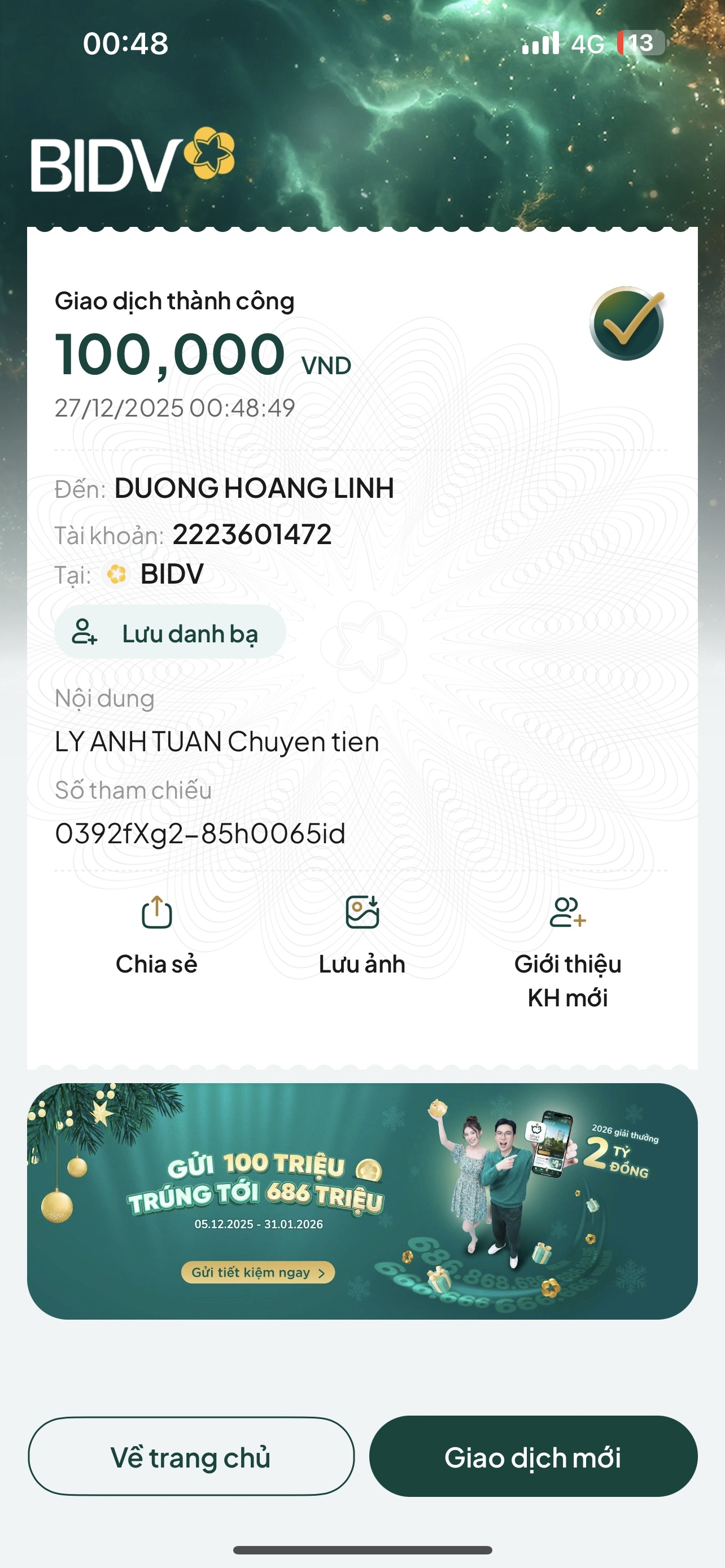The width and height of the screenshot is (725, 1568).
Task: Share the receipt with Chia sẻ
Action: pyautogui.click(x=156, y=933)
